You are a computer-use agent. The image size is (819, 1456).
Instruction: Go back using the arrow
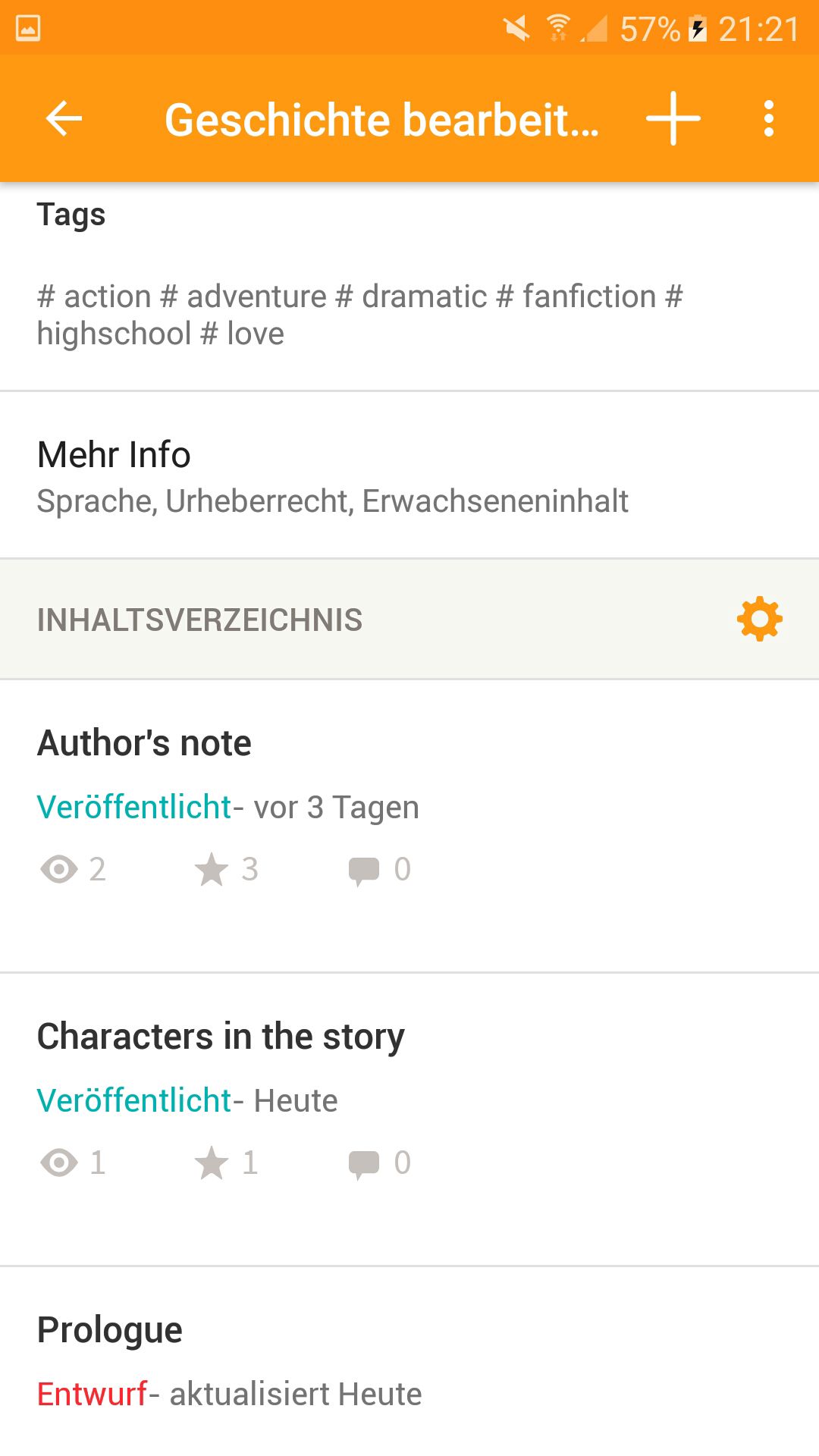click(x=64, y=119)
